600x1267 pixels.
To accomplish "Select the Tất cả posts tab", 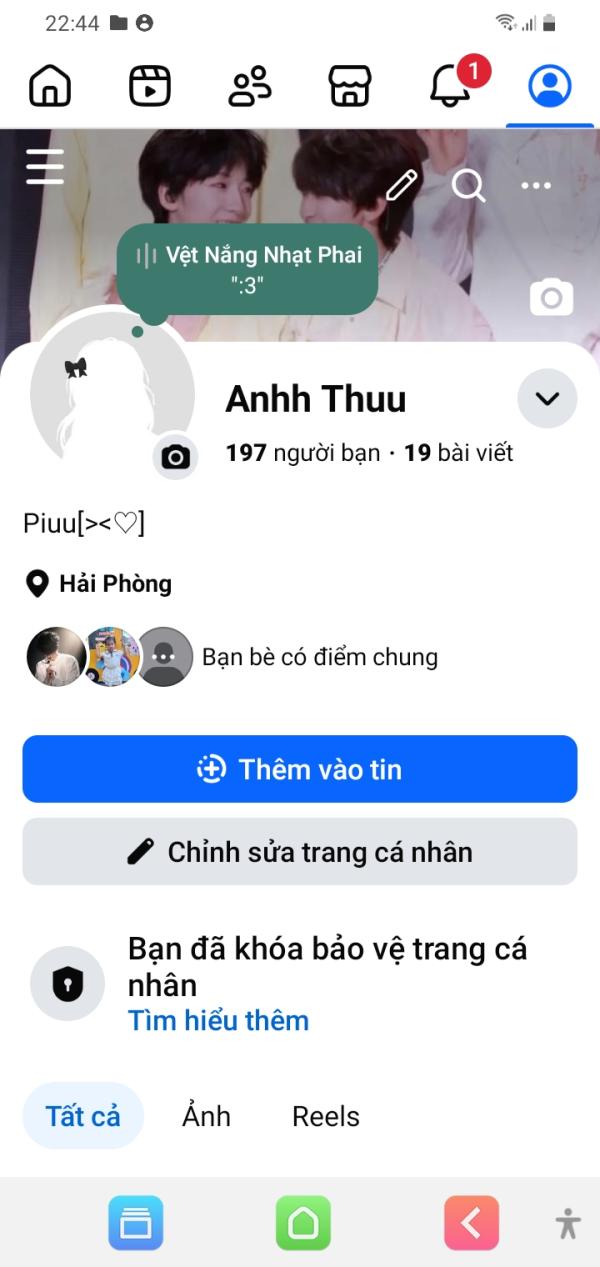I will pos(83,1116).
